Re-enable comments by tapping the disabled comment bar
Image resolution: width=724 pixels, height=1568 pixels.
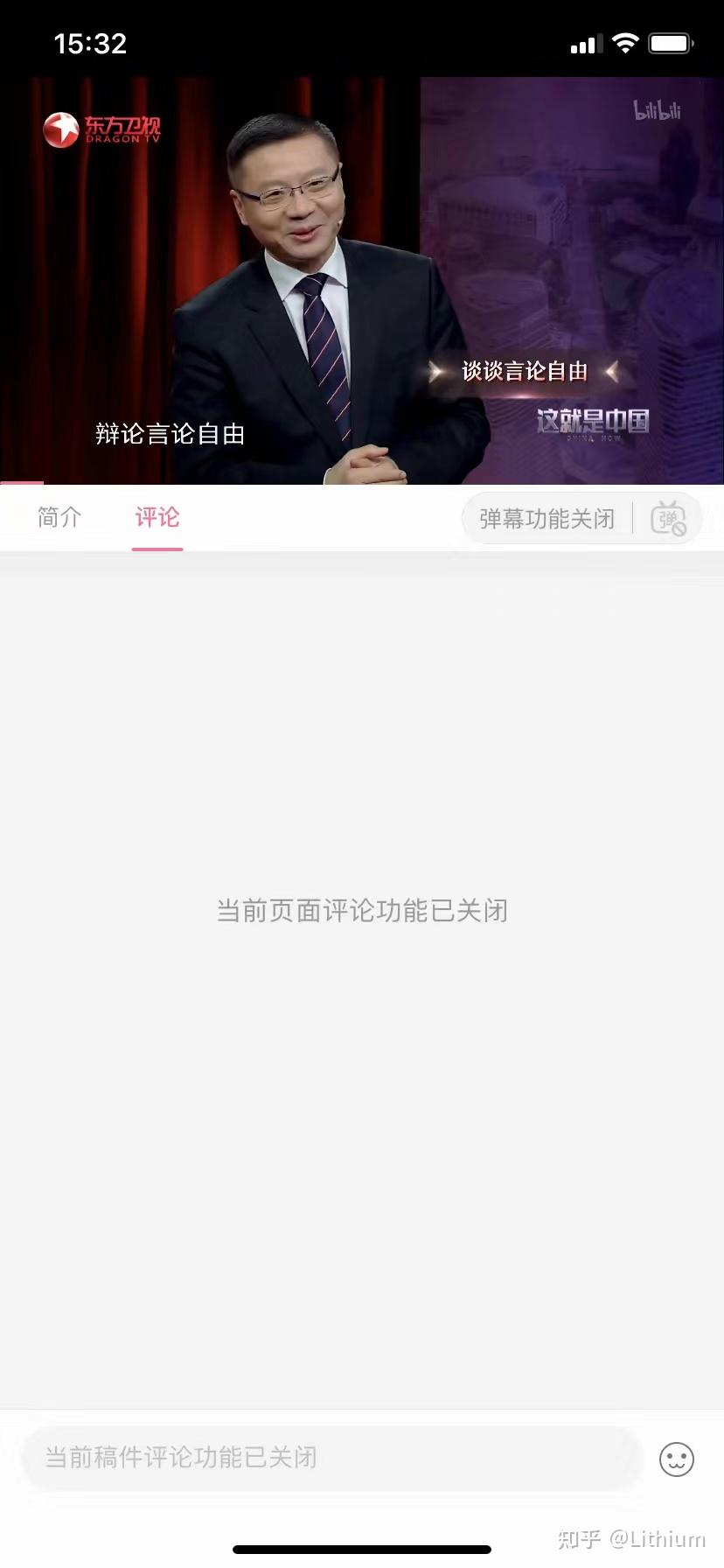click(x=332, y=1459)
